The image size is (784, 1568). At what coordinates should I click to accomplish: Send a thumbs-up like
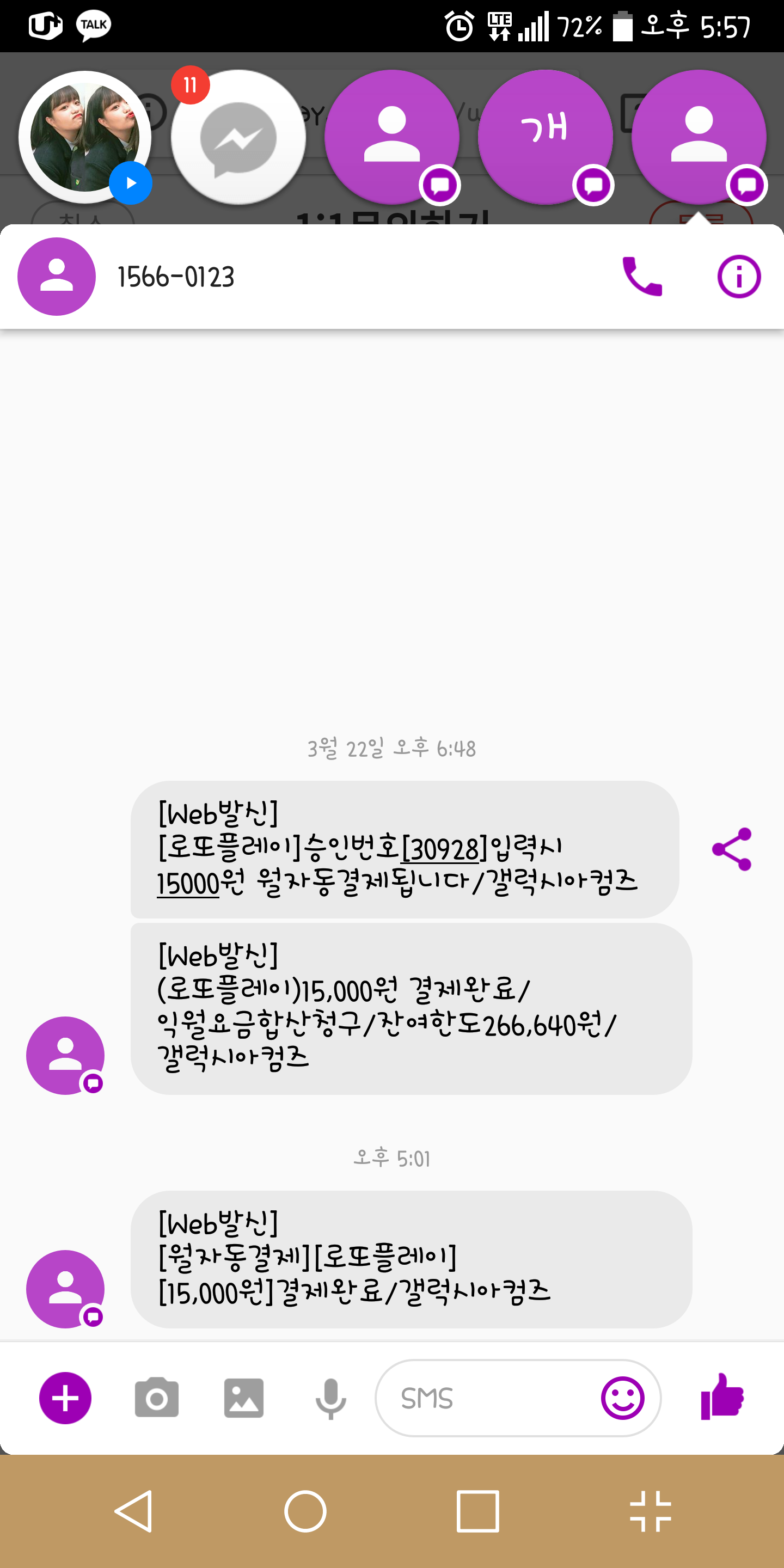(x=722, y=1397)
